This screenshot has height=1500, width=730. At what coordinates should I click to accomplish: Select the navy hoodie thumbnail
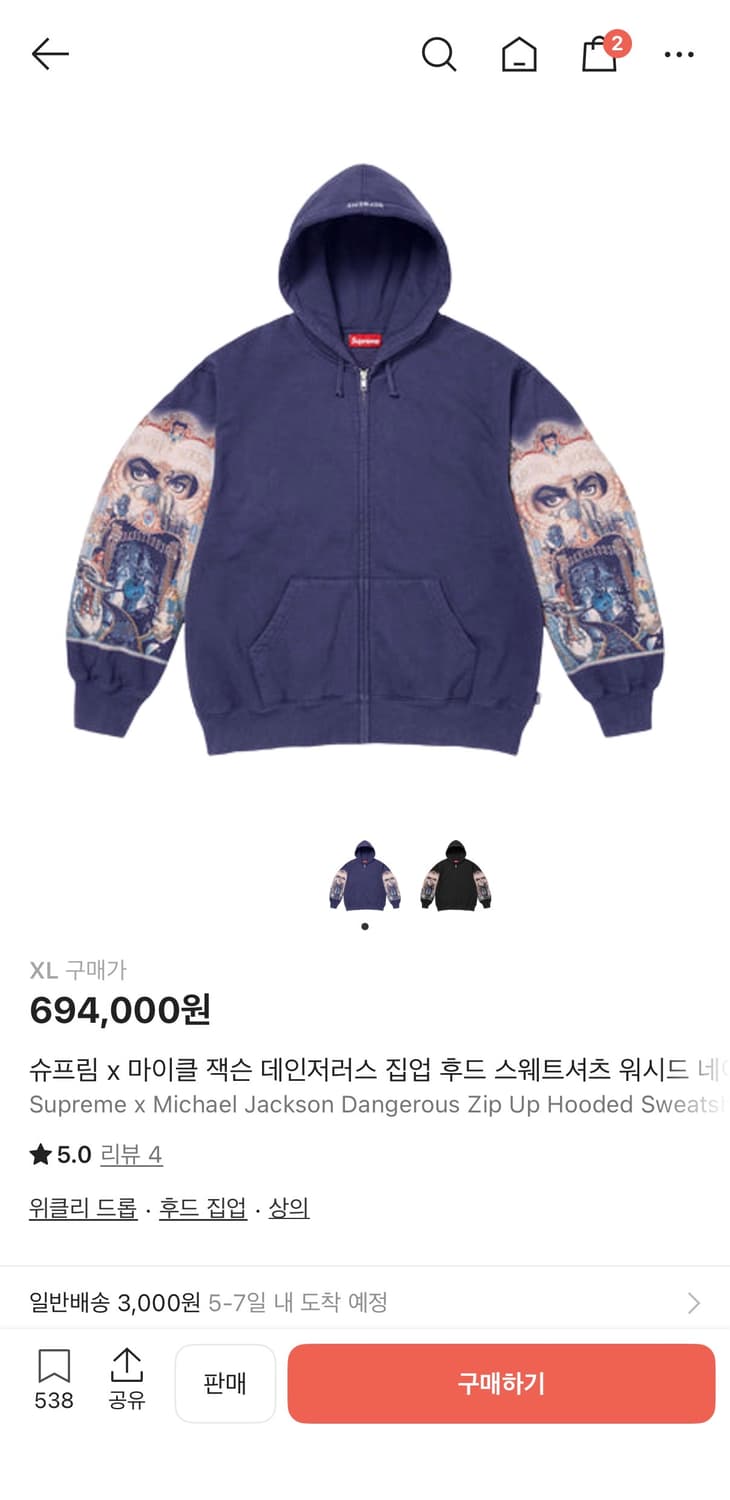365,876
